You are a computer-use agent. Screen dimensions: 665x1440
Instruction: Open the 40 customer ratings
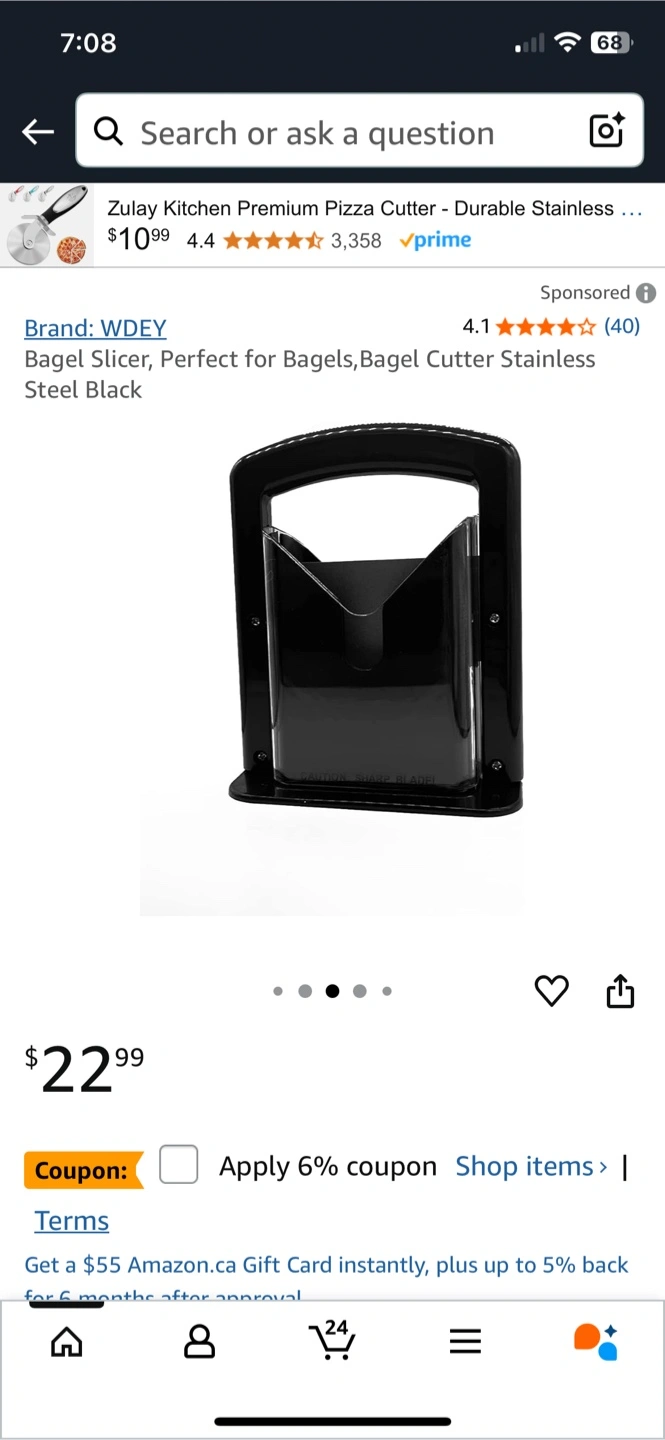[621, 326]
